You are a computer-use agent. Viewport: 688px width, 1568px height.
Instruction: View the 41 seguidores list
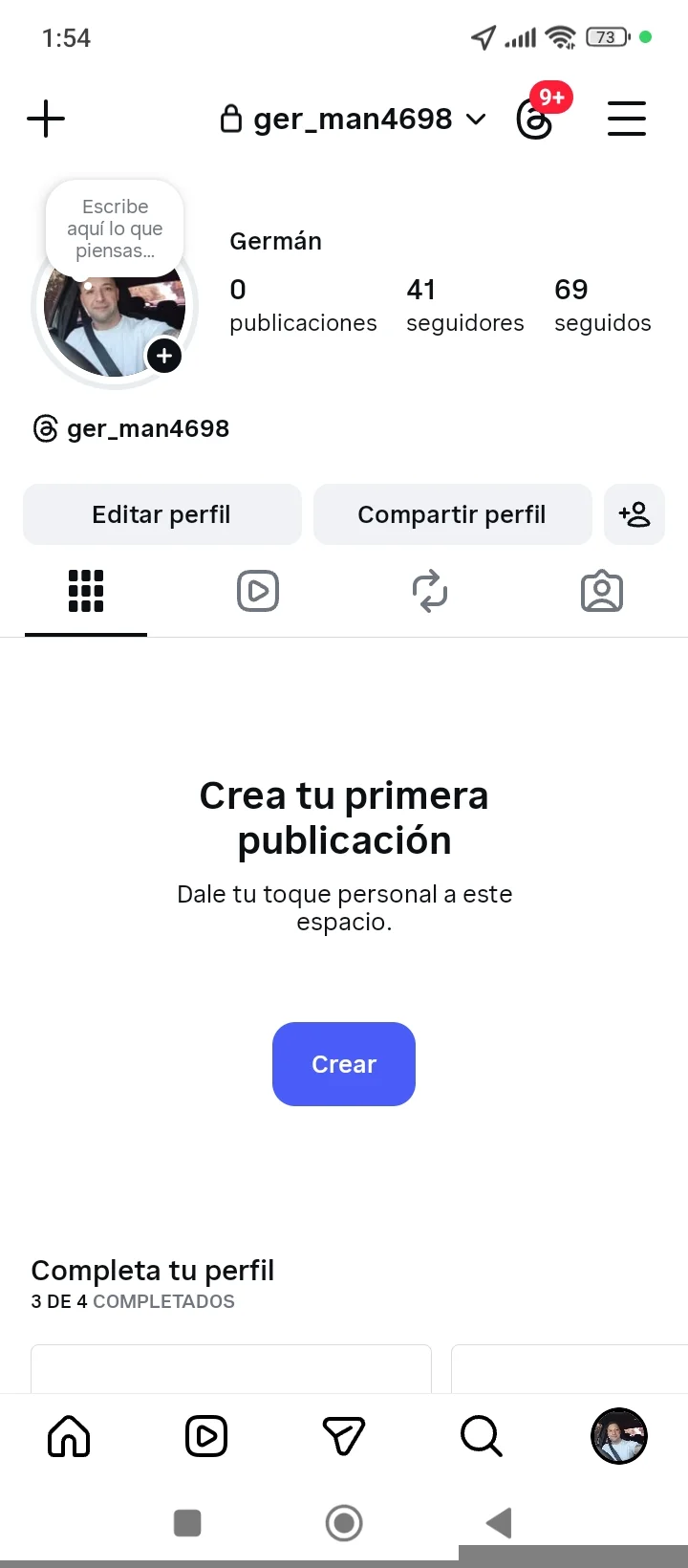(x=464, y=305)
